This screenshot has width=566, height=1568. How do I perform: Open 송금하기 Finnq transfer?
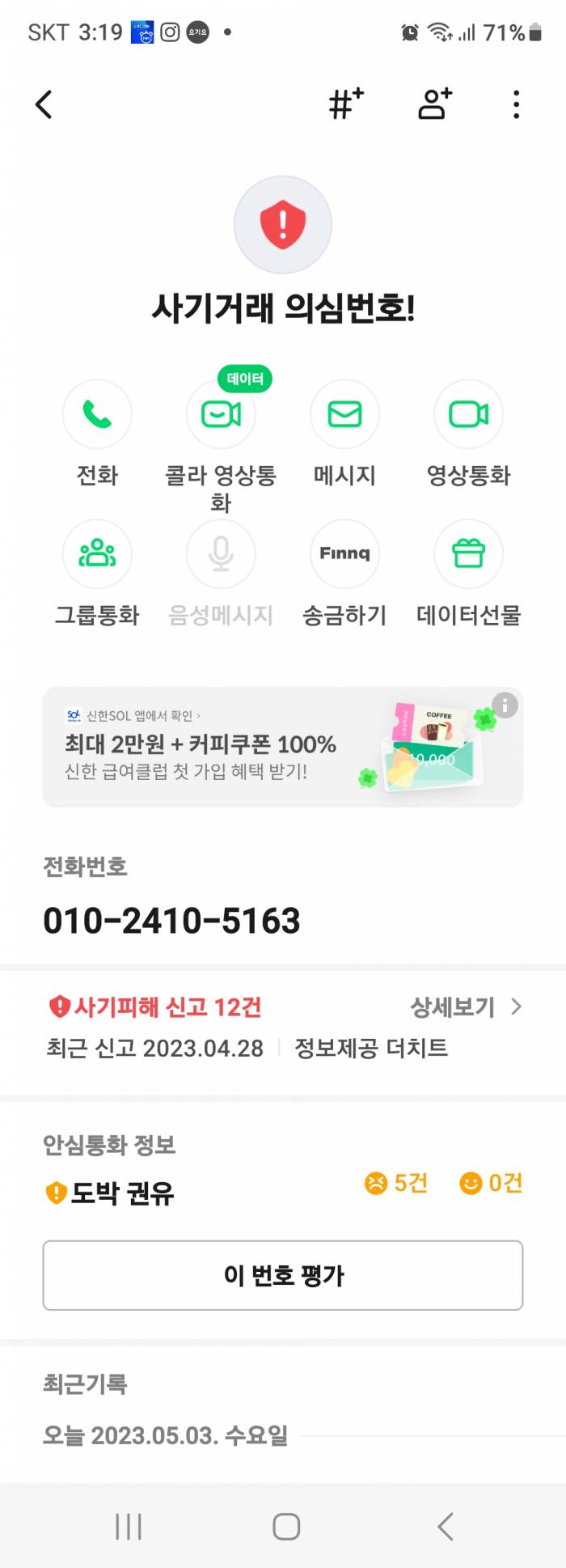click(x=344, y=554)
